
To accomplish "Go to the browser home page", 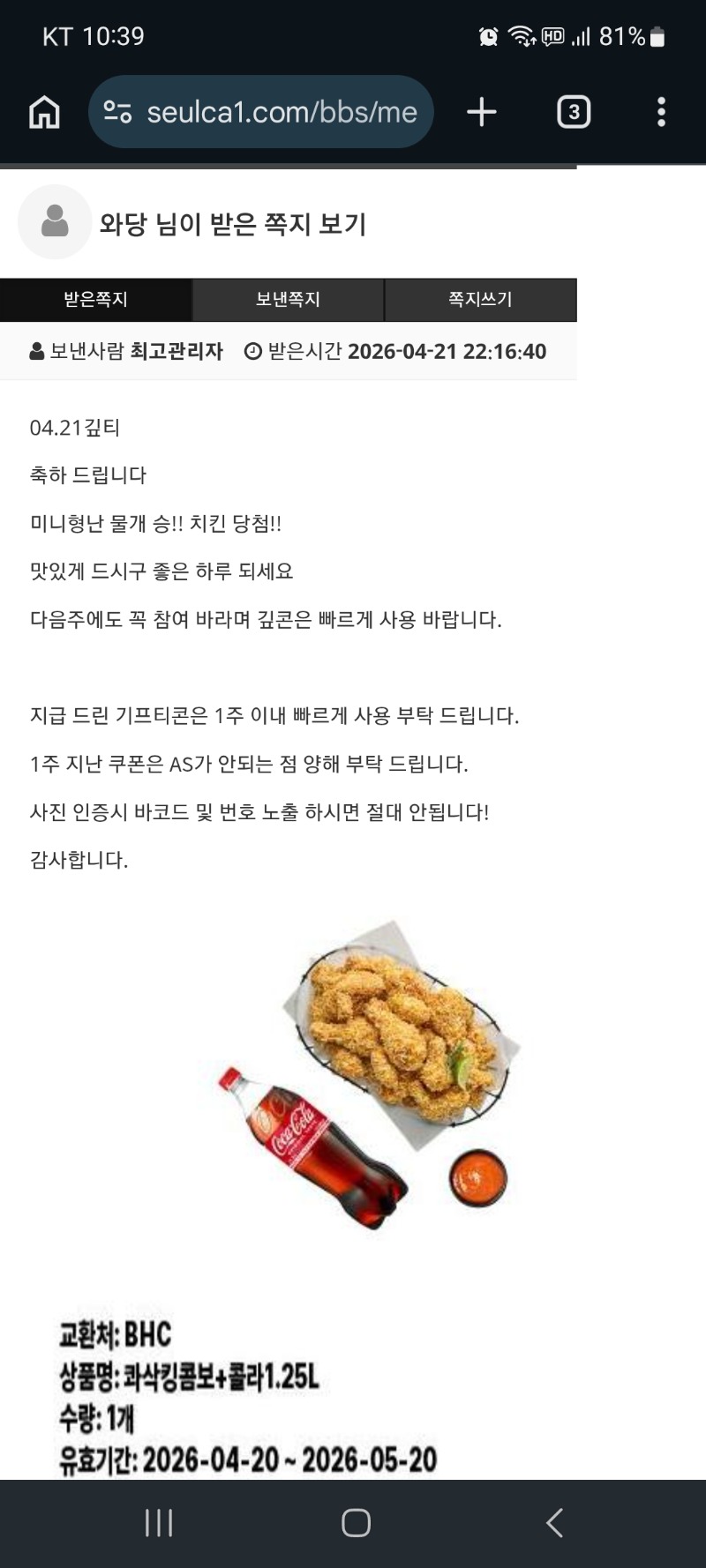I will [x=44, y=112].
